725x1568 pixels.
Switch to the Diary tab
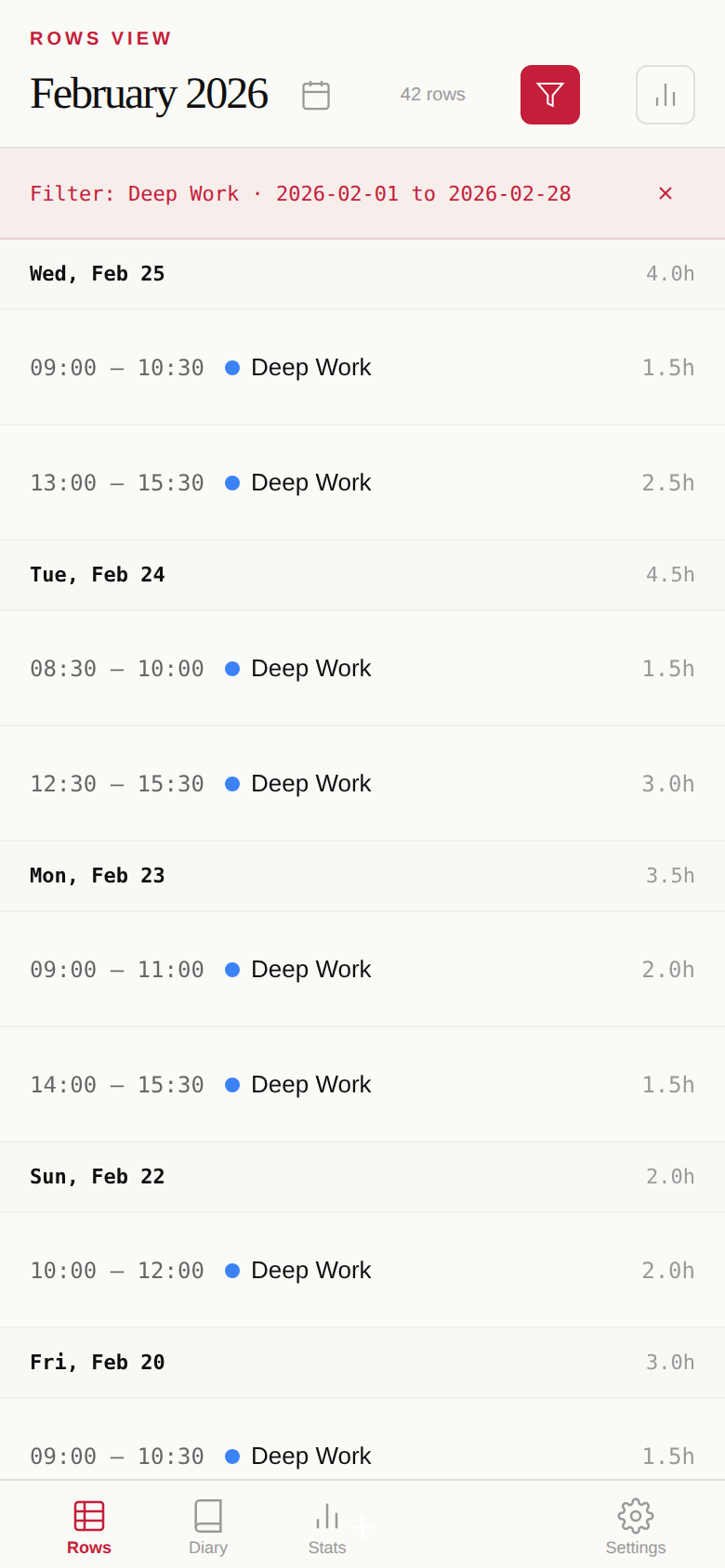pyautogui.click(x=208, y=1525)
